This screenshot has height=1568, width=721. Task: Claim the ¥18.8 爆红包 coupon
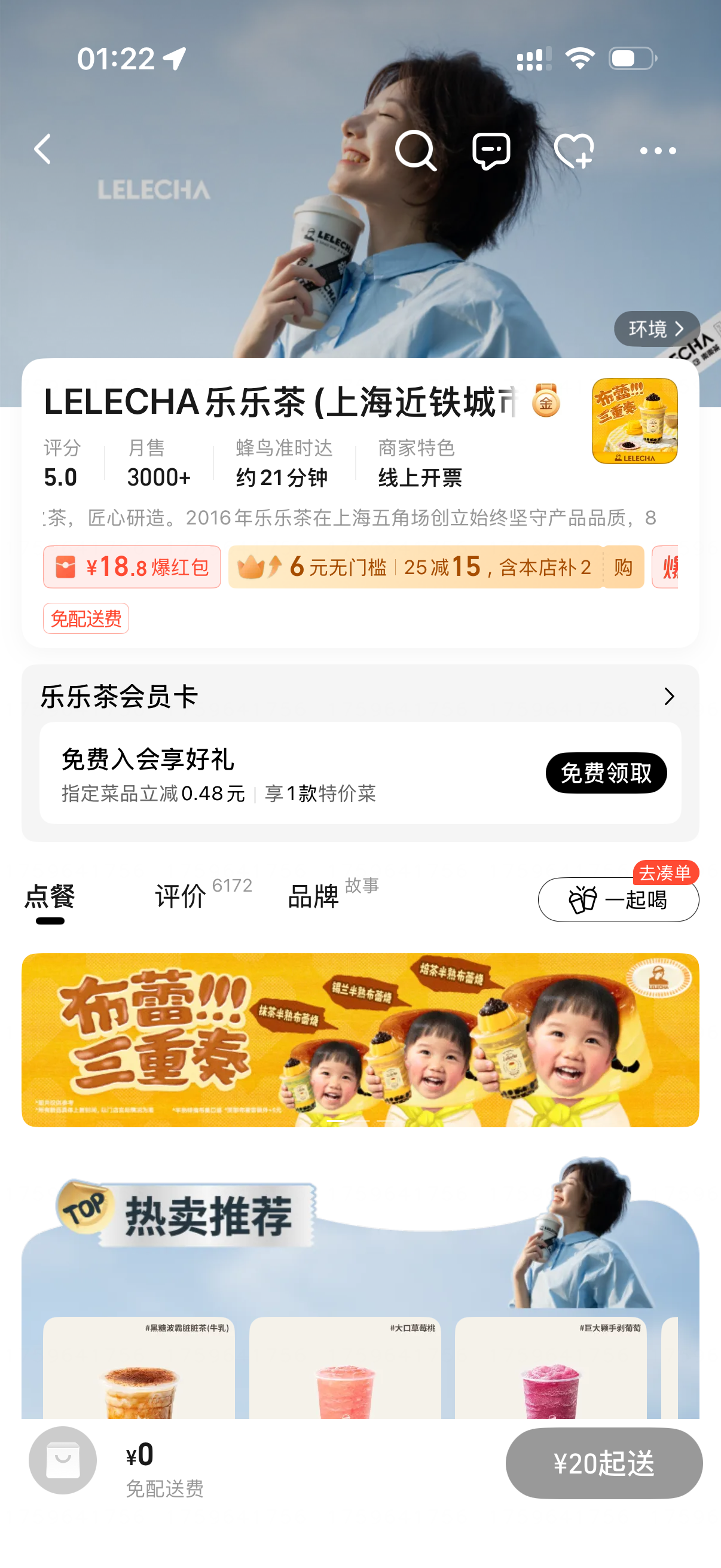tap(132, 567)
